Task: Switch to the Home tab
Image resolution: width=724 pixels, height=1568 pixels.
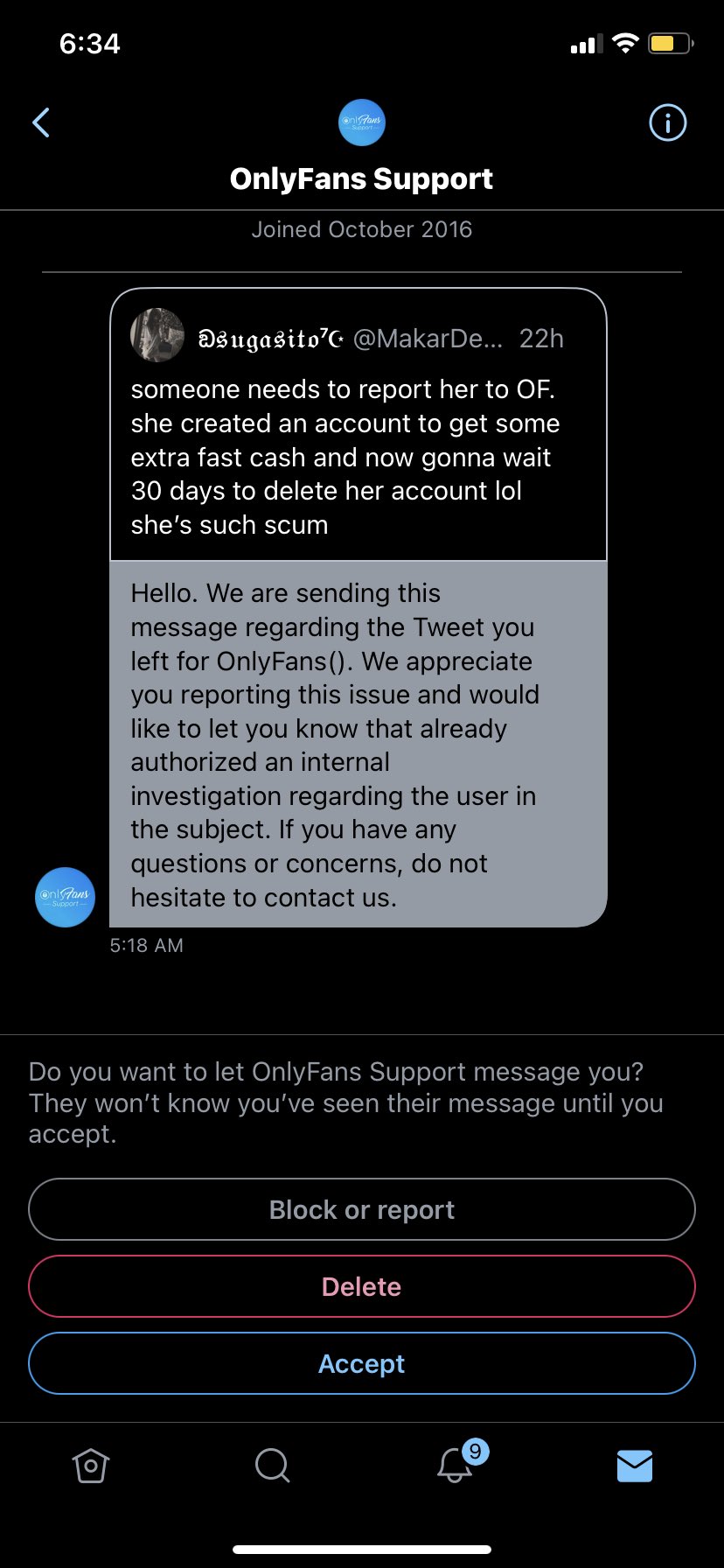Action: pos(90,1465)
